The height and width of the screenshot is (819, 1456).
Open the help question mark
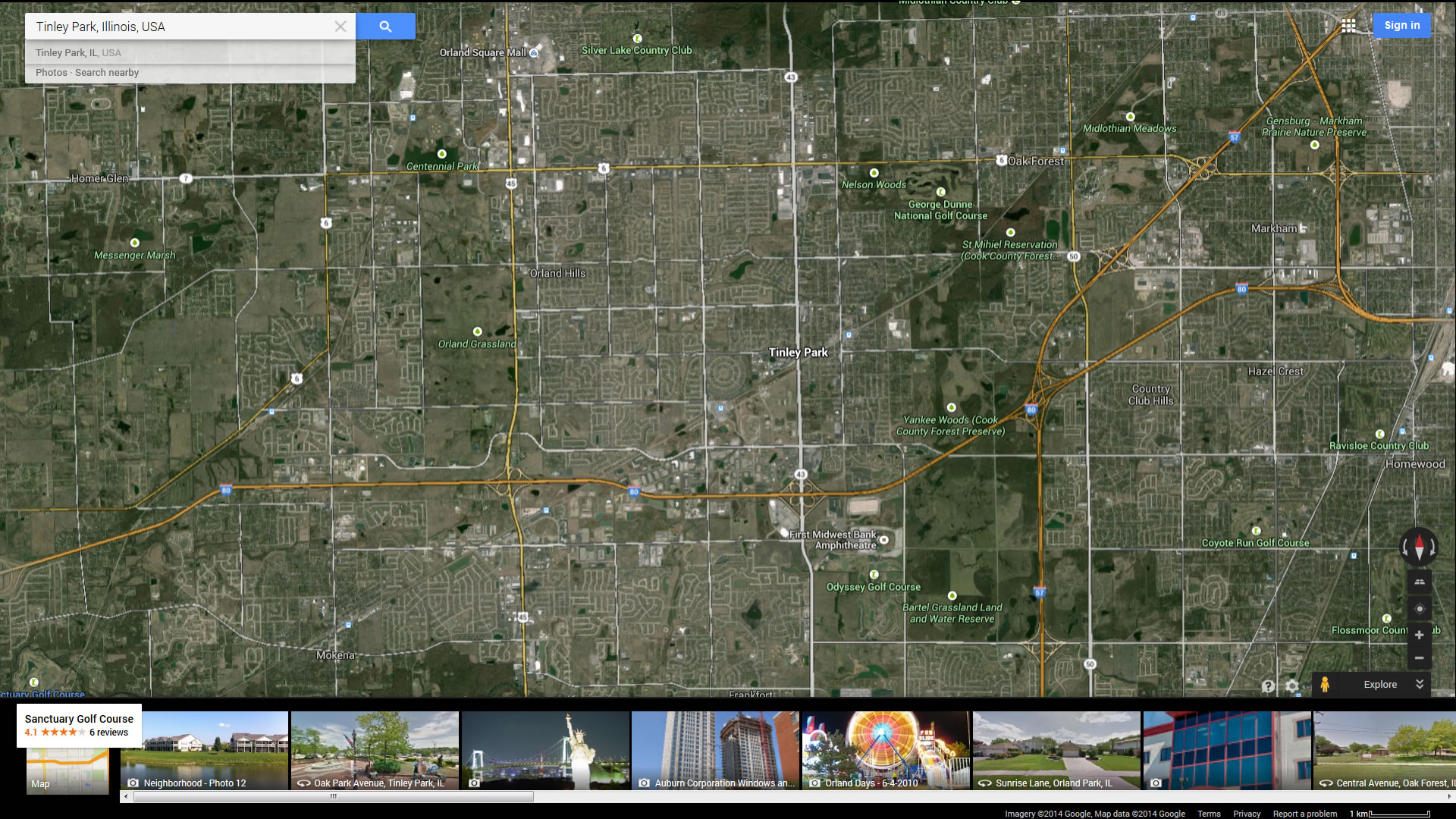1268,686
